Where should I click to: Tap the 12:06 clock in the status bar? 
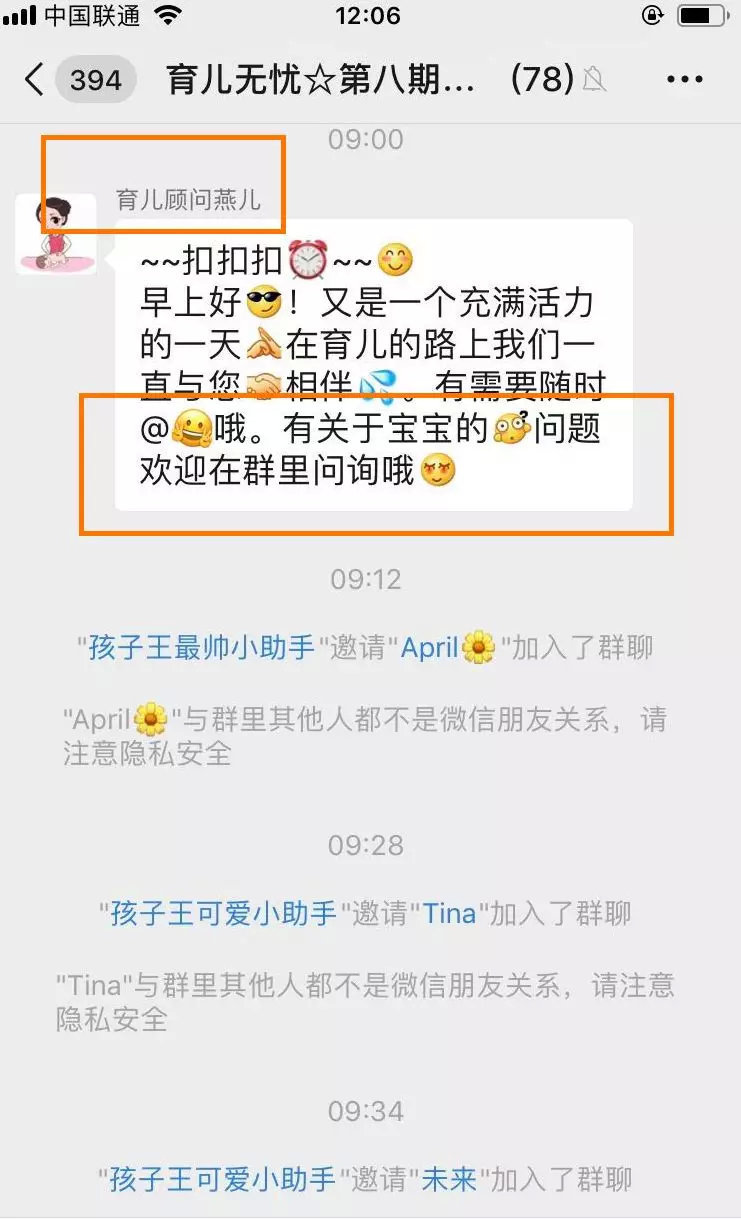pyautogui.click(x=370, y=14)
